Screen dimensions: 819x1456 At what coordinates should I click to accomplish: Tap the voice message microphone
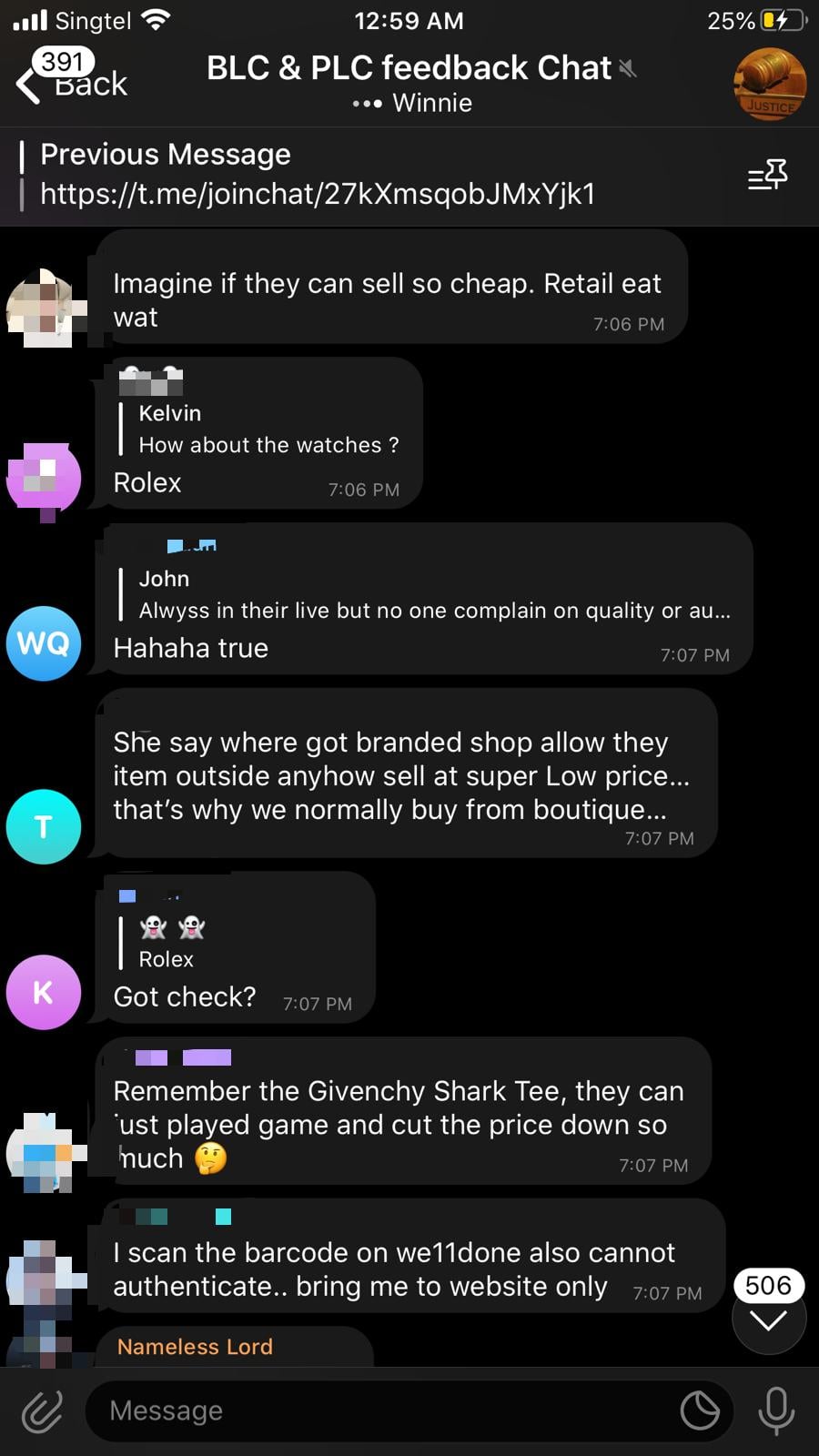[x=776, y=1410]
